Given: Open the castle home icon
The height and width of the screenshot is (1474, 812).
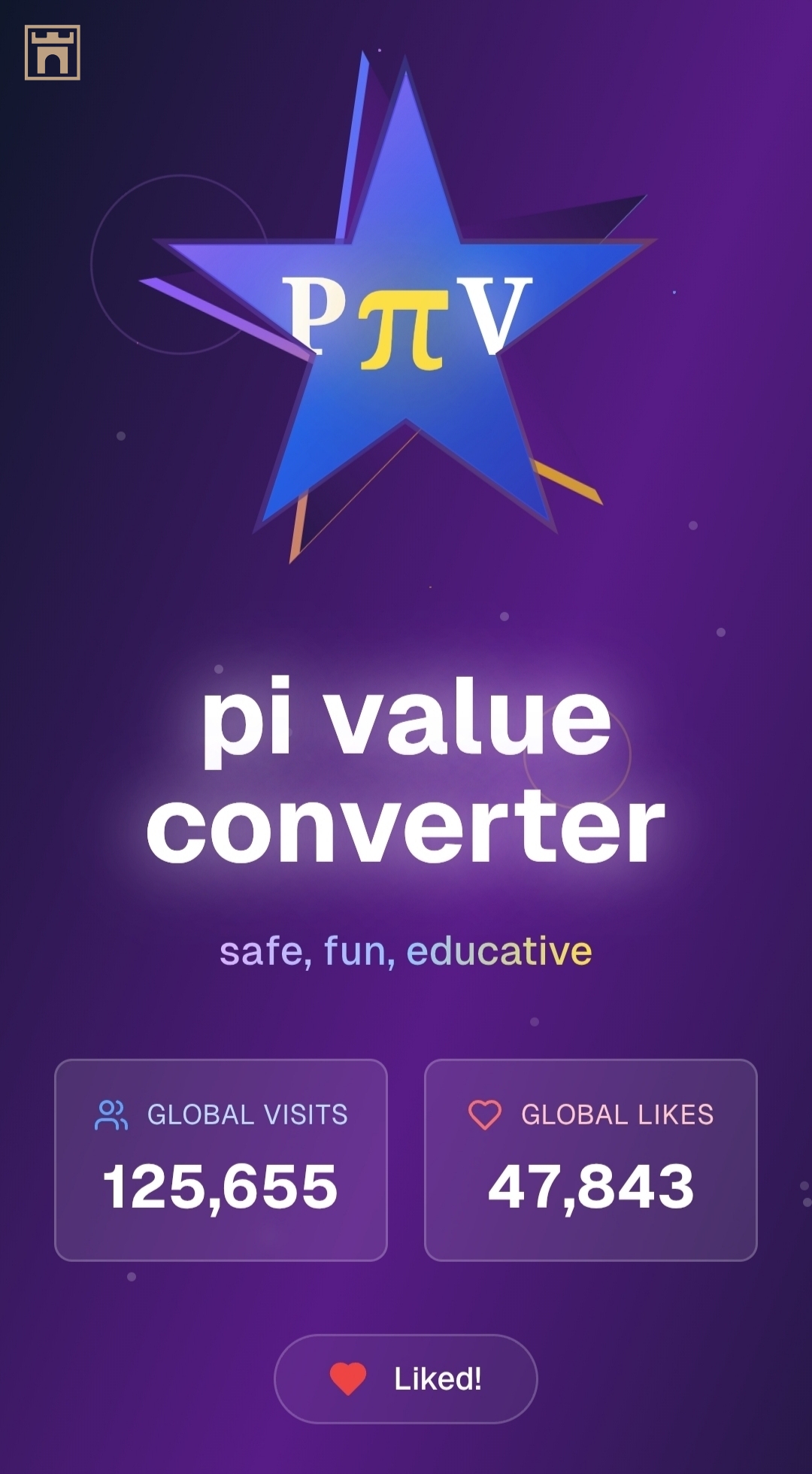Looking at the screenshot, I should coord(53,53).
